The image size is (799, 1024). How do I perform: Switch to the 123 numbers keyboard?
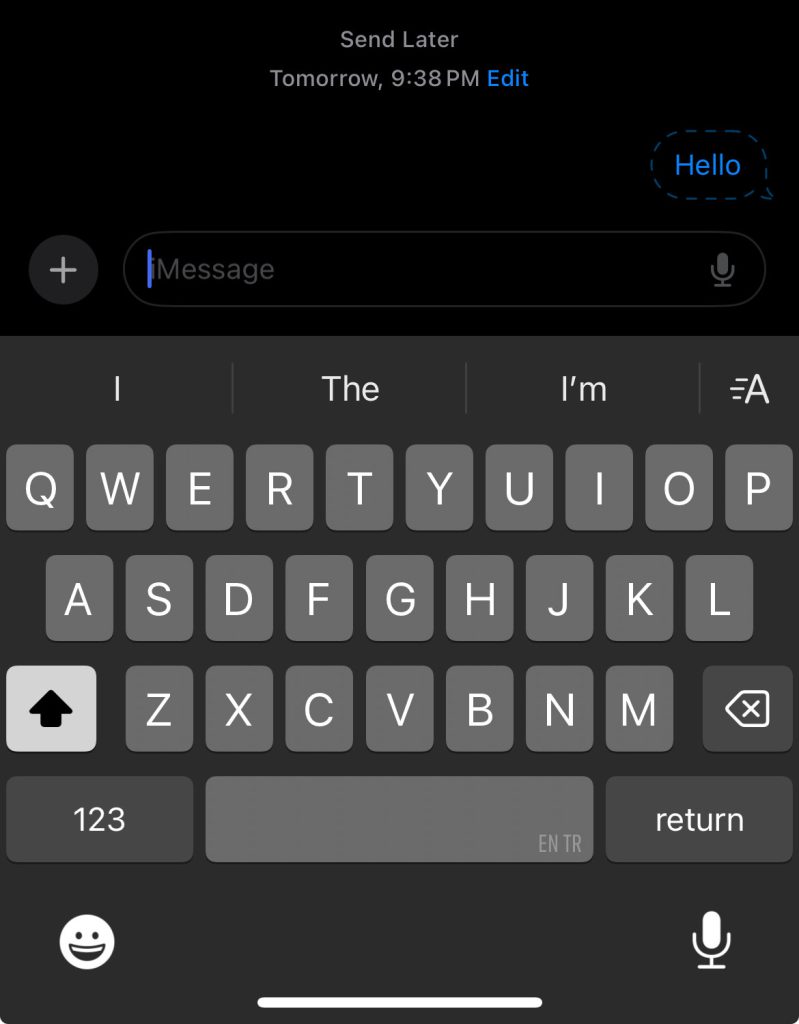pyautogui.click(x=99, y=820)
